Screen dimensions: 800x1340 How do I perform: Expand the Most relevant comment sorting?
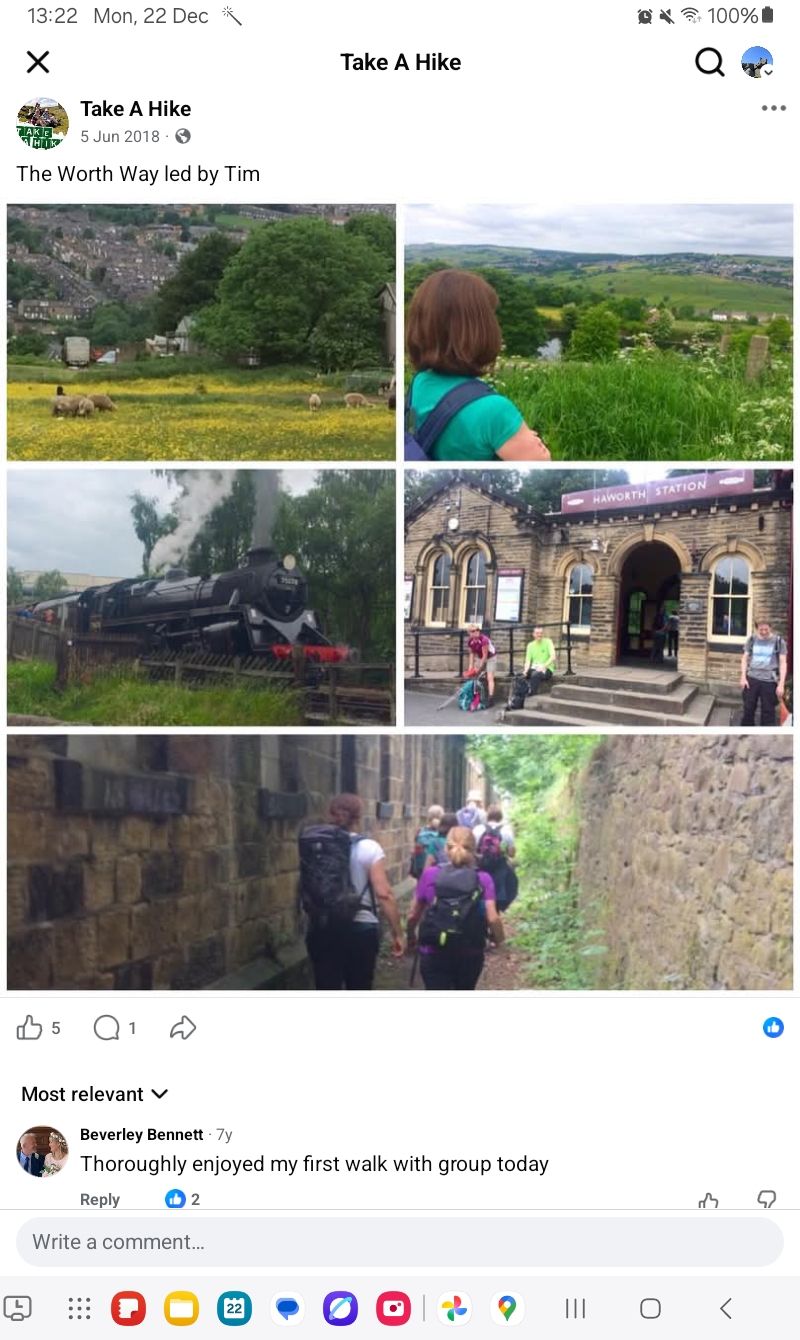tap(95, 1094)
